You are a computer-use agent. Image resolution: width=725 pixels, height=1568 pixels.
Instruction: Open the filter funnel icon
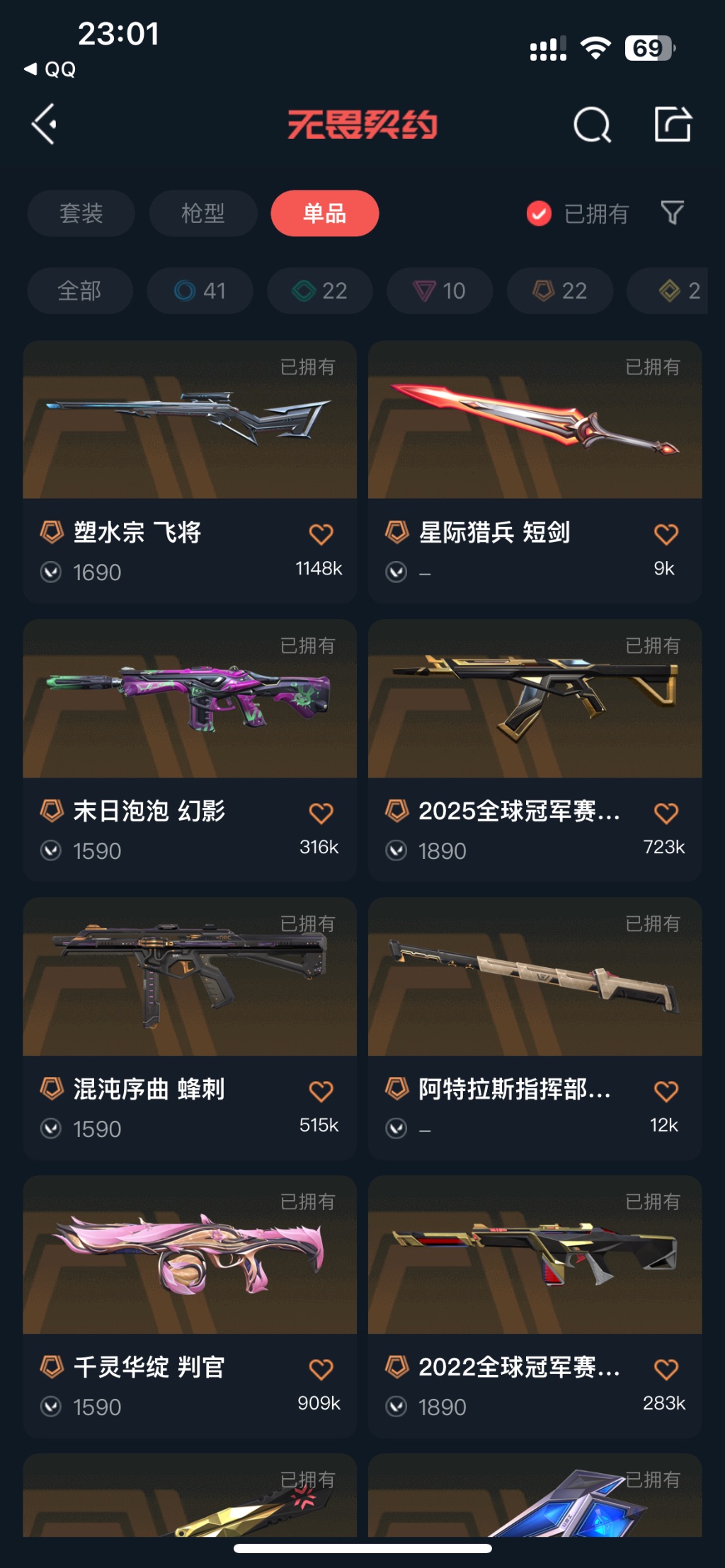(672, 212)
